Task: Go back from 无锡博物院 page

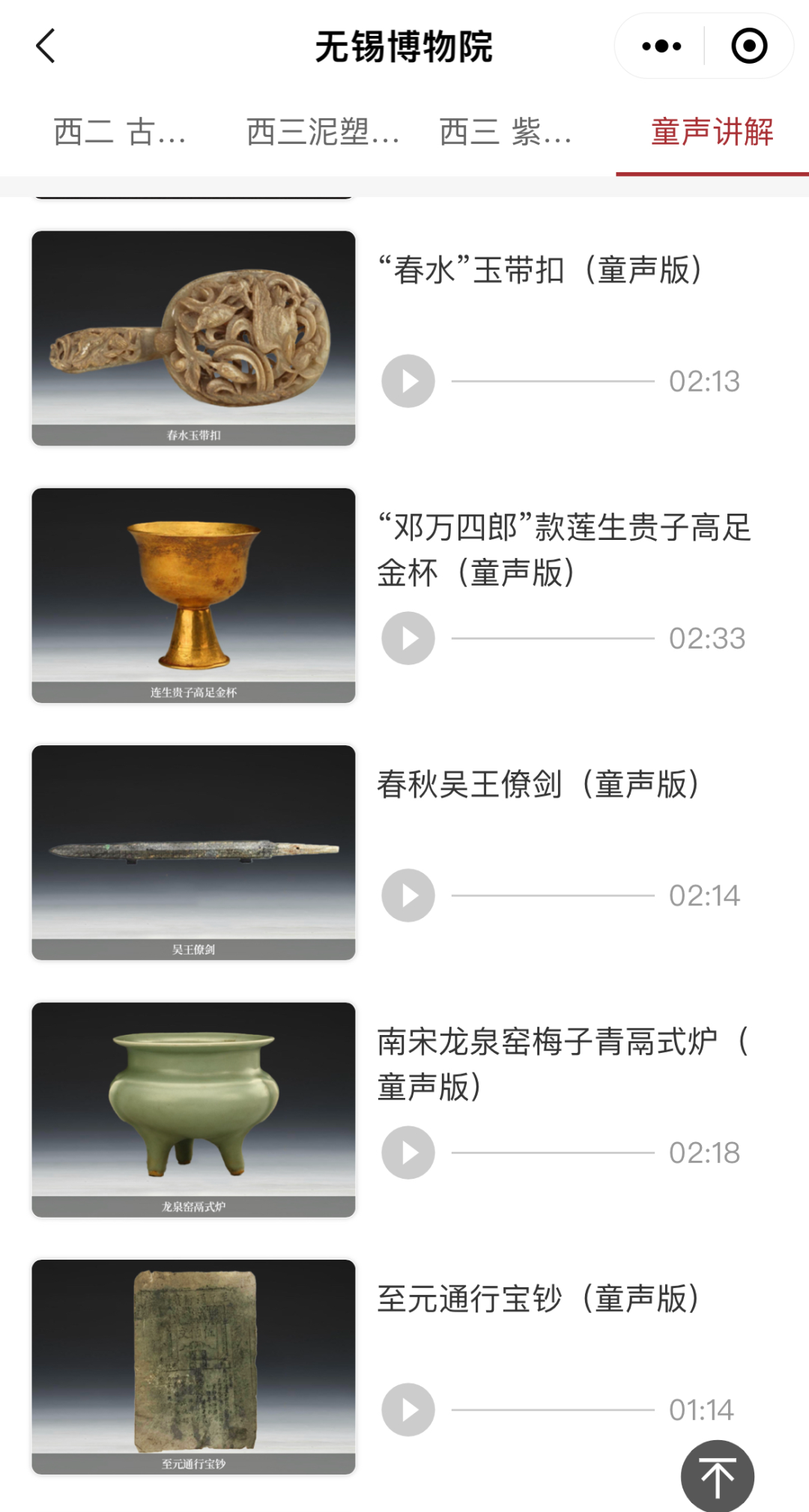Action: pyautogui.click(x=46, y=46)
